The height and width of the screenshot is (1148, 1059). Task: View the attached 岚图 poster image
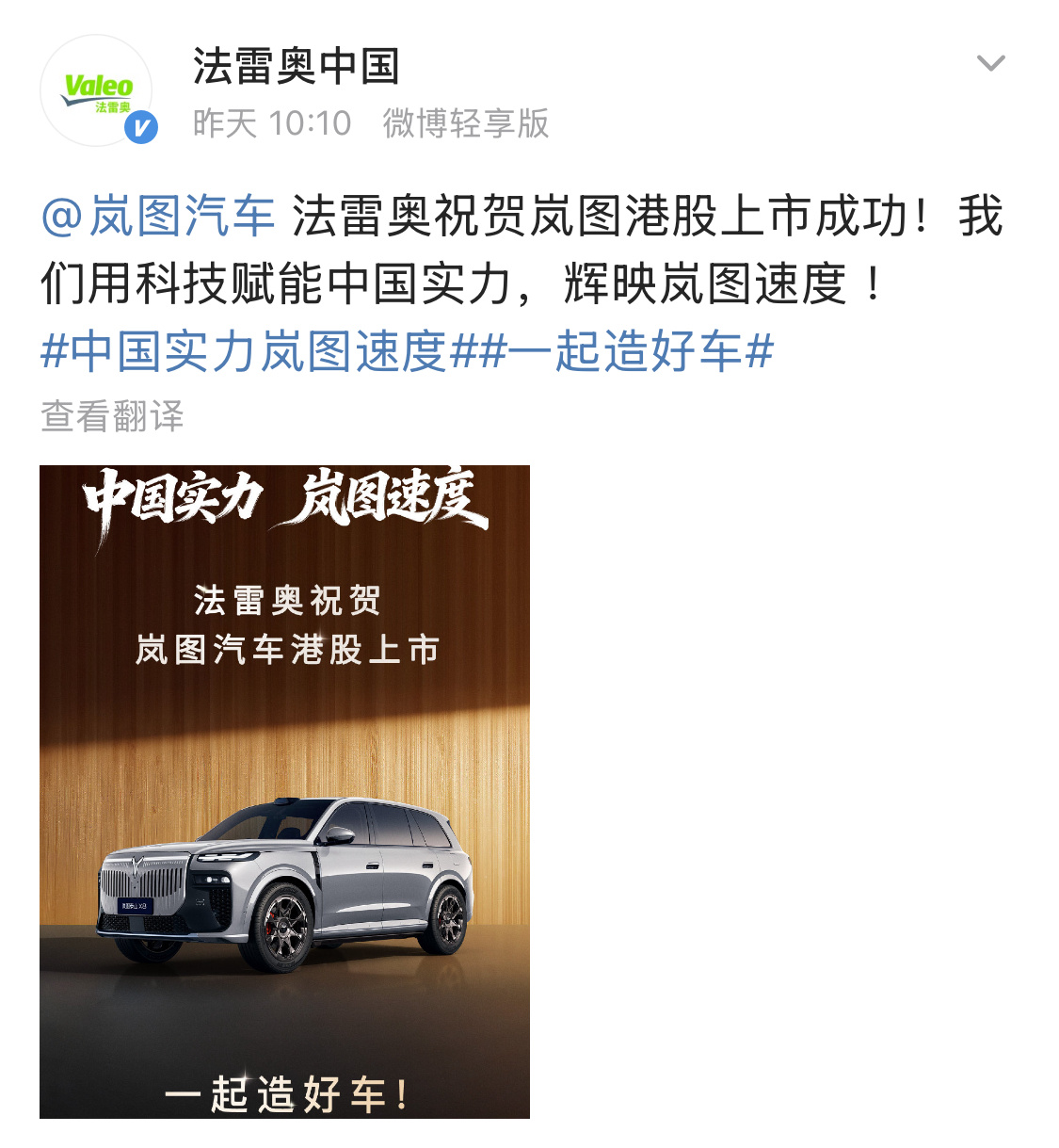tap(284, 791)
